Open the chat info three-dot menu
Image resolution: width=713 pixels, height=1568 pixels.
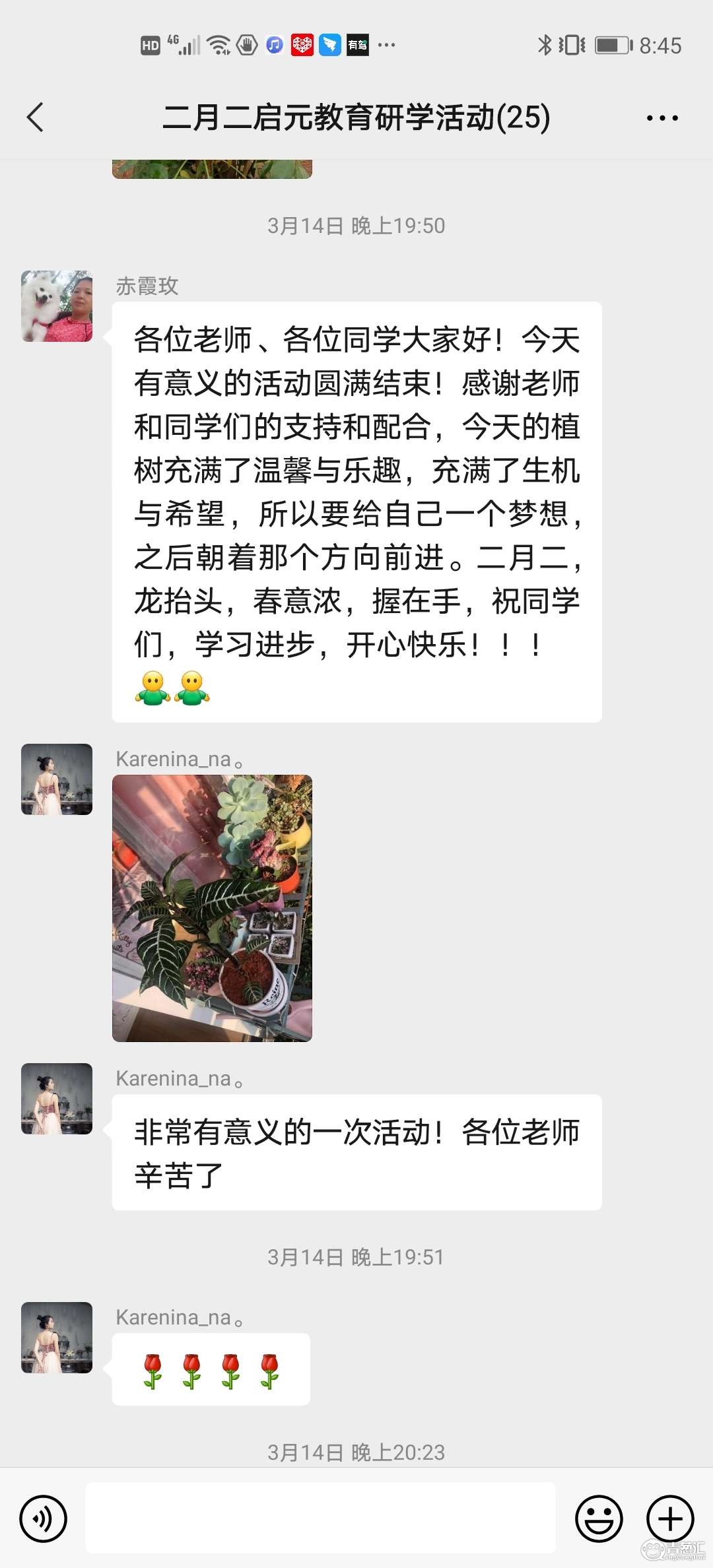(x=662, y=118)
